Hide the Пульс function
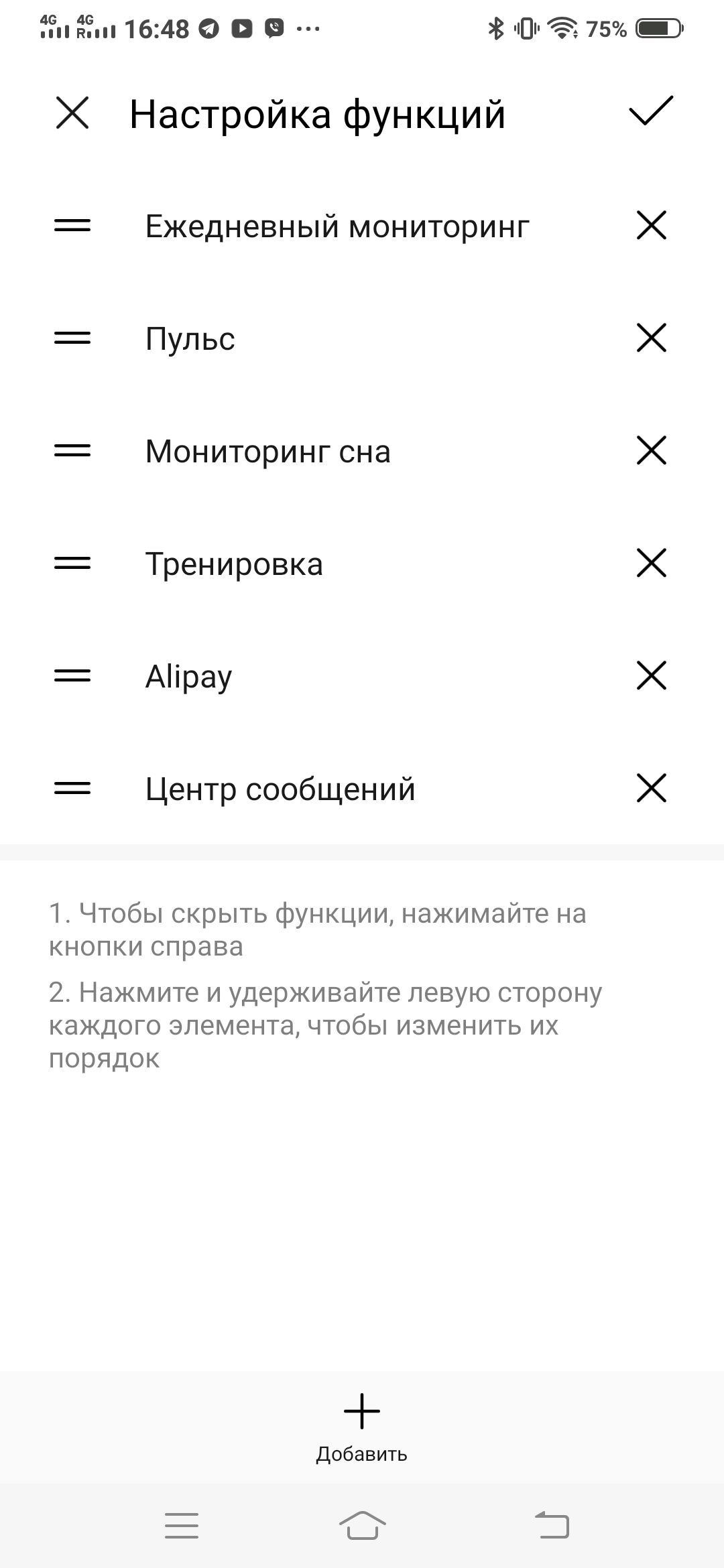 651,338
